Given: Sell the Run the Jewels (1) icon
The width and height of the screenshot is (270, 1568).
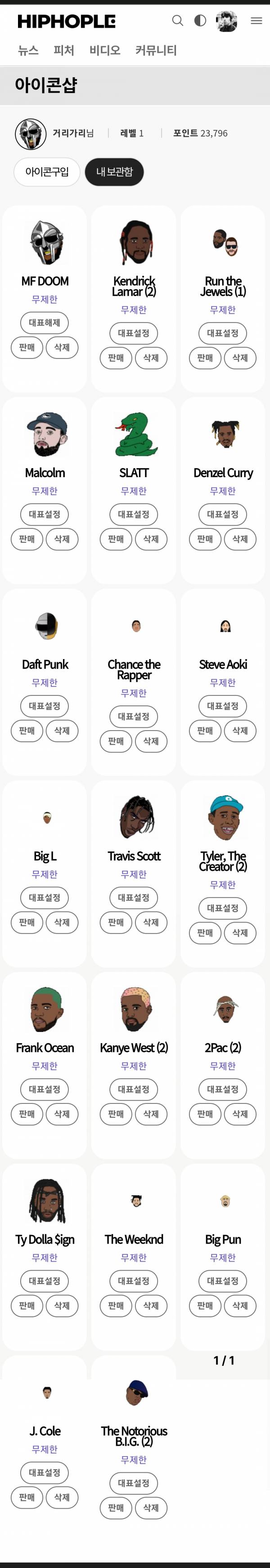Looking at the screenshot, I should point(205,358).
